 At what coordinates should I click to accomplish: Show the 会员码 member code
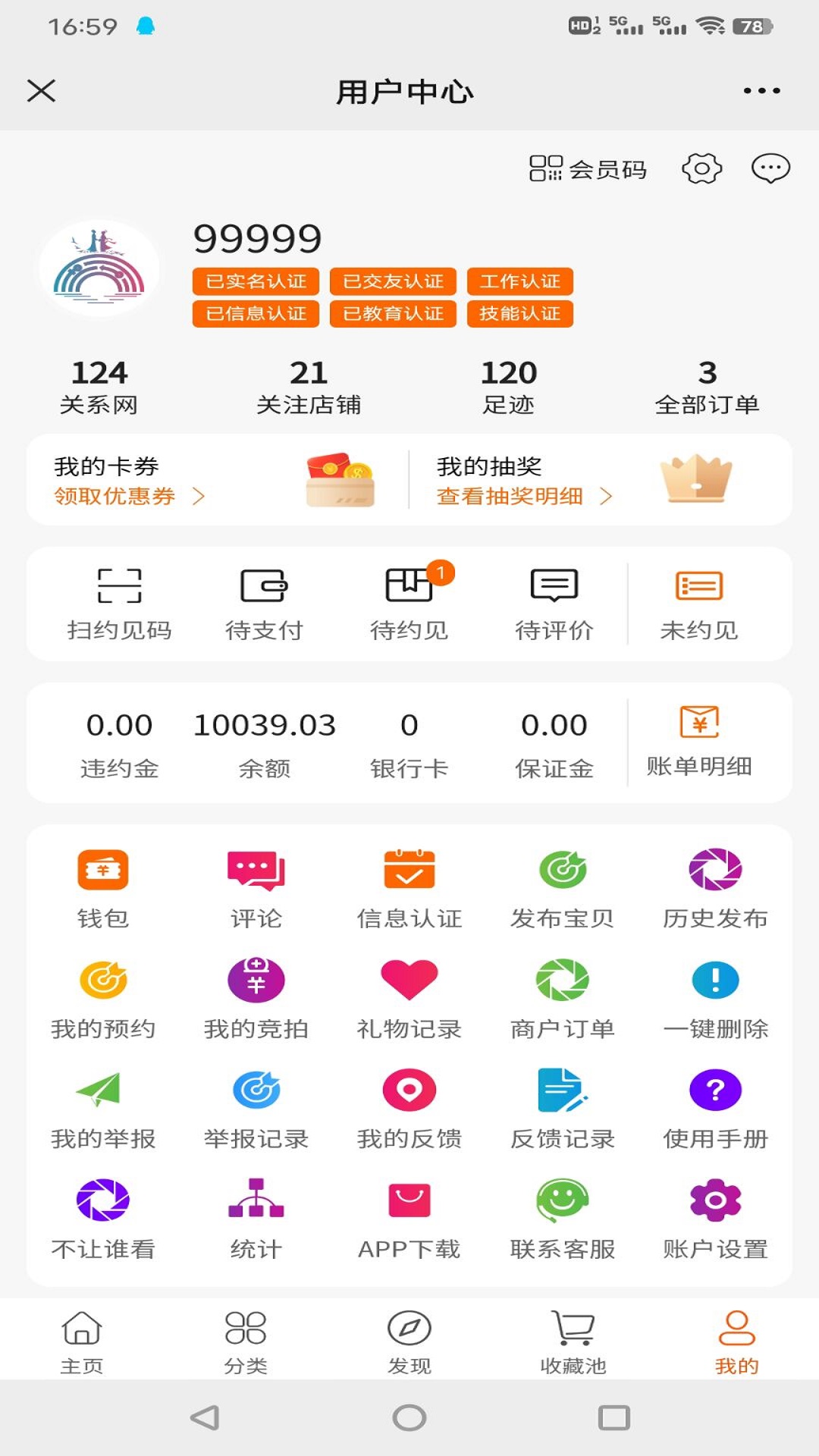[588, 169]
